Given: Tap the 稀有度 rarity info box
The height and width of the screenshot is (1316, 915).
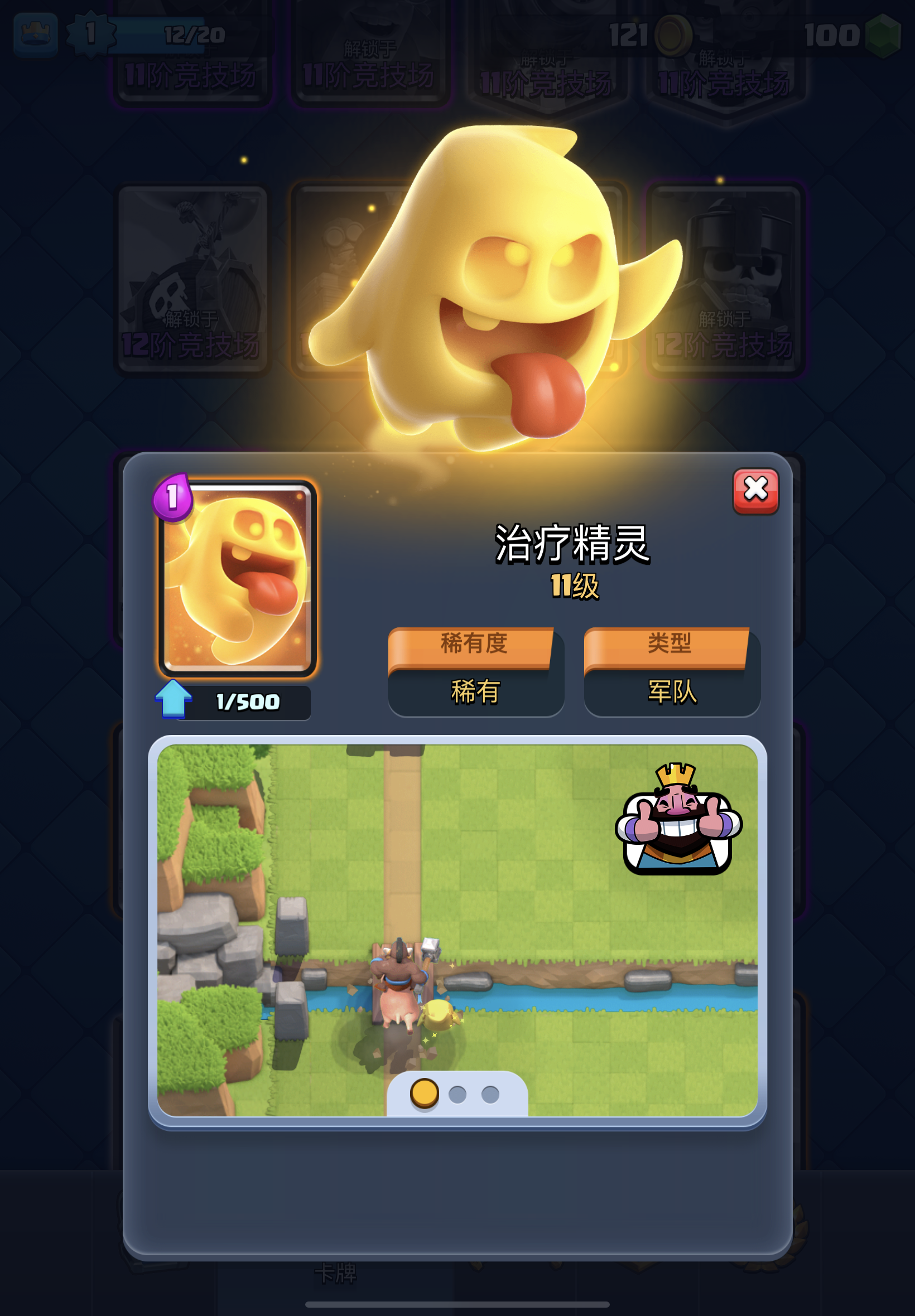Looking at the screenshot, I should pyautogui.click(x=475, y=672).
